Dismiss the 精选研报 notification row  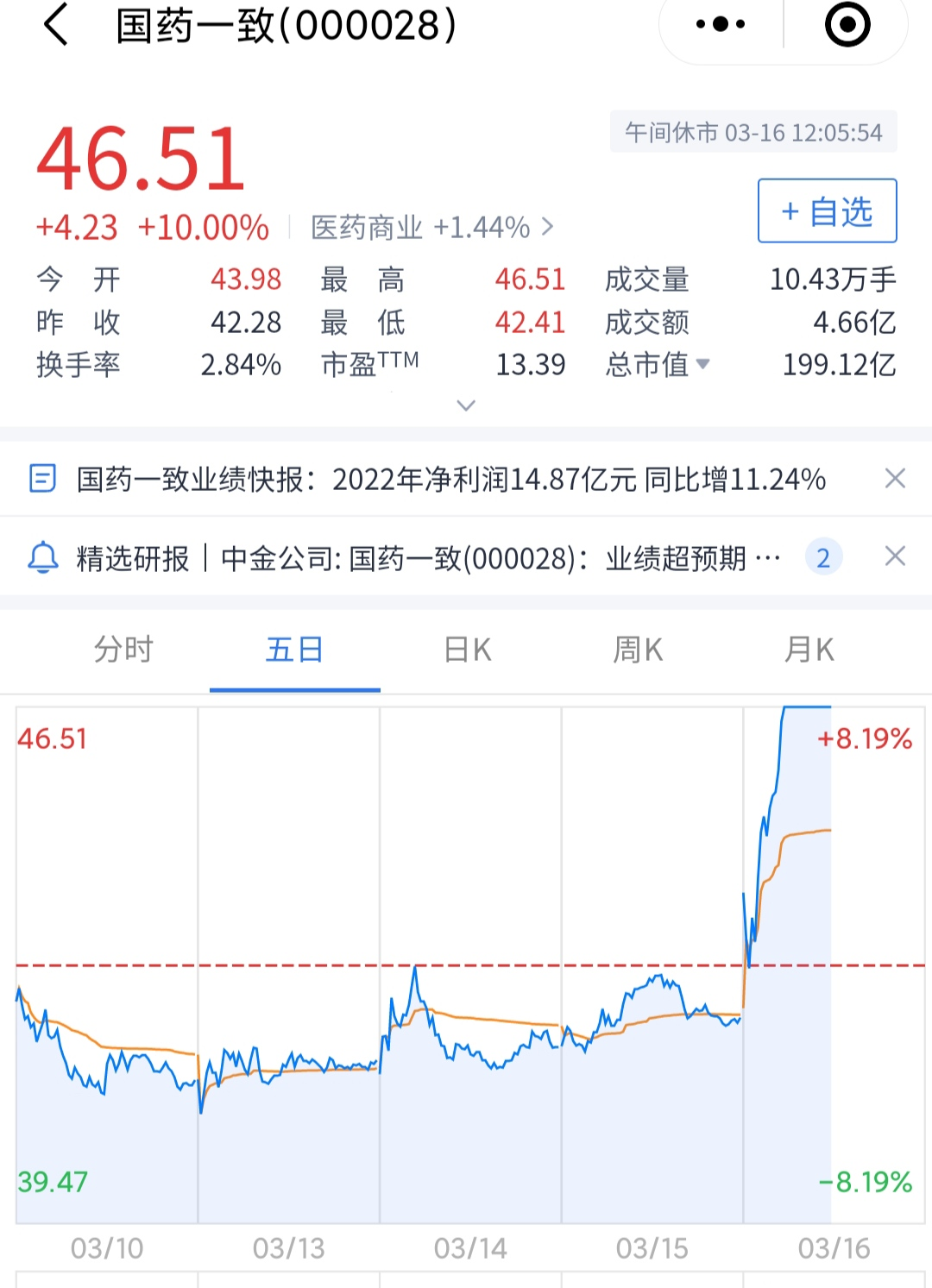pyautogui.click(x=895, y=556)
